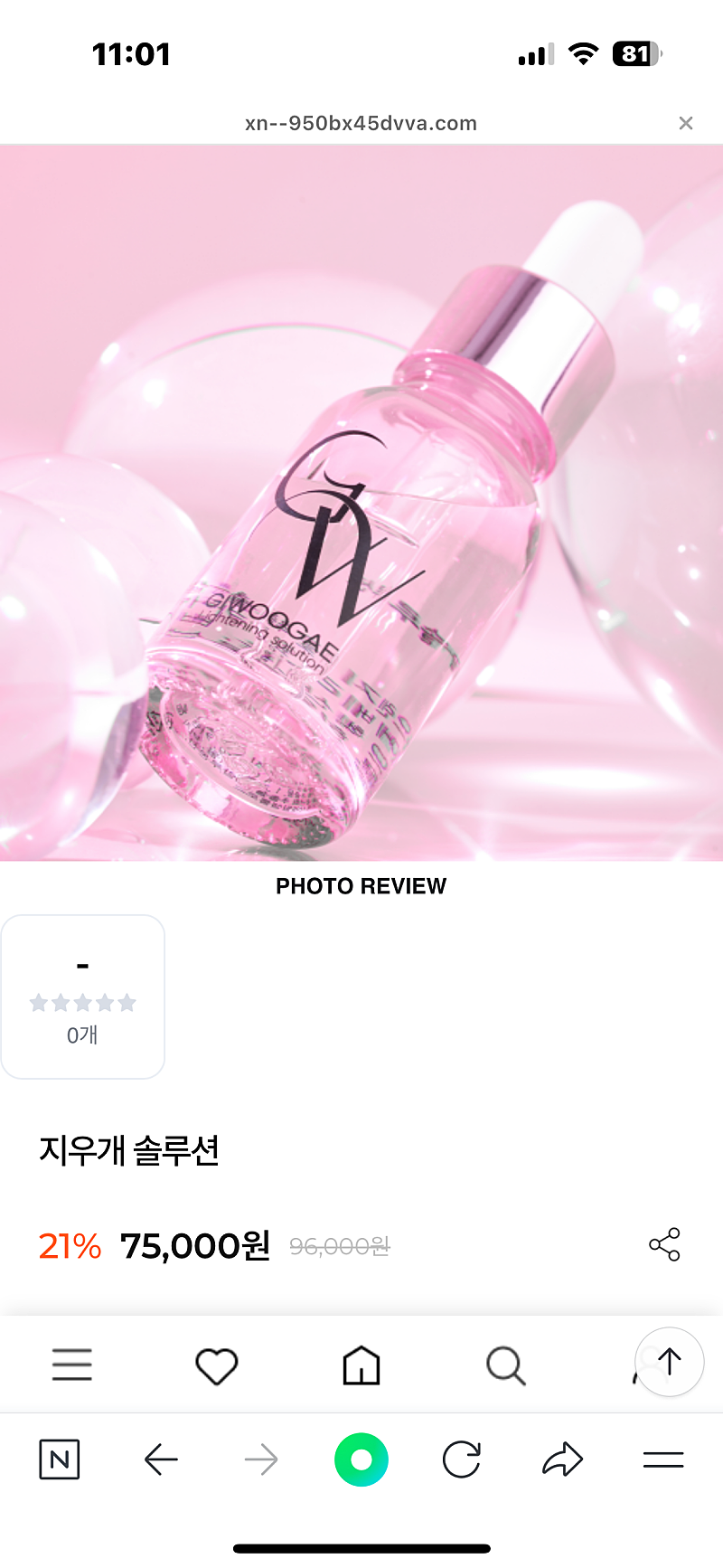
Task: View the product image of GIWOOGAE serum
Action: pos(361,503)
